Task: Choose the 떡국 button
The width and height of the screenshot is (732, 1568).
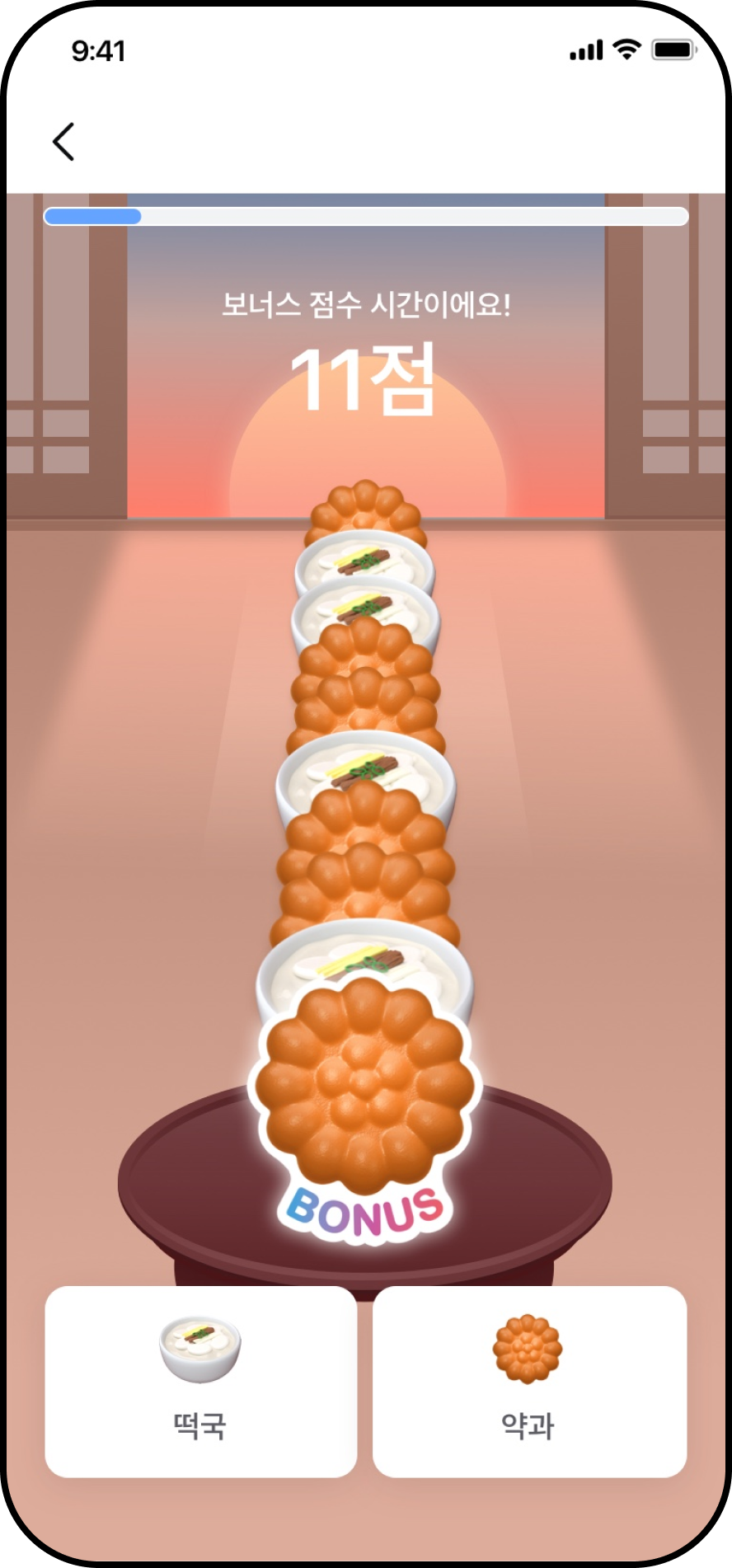Action: coord(200,1381)
